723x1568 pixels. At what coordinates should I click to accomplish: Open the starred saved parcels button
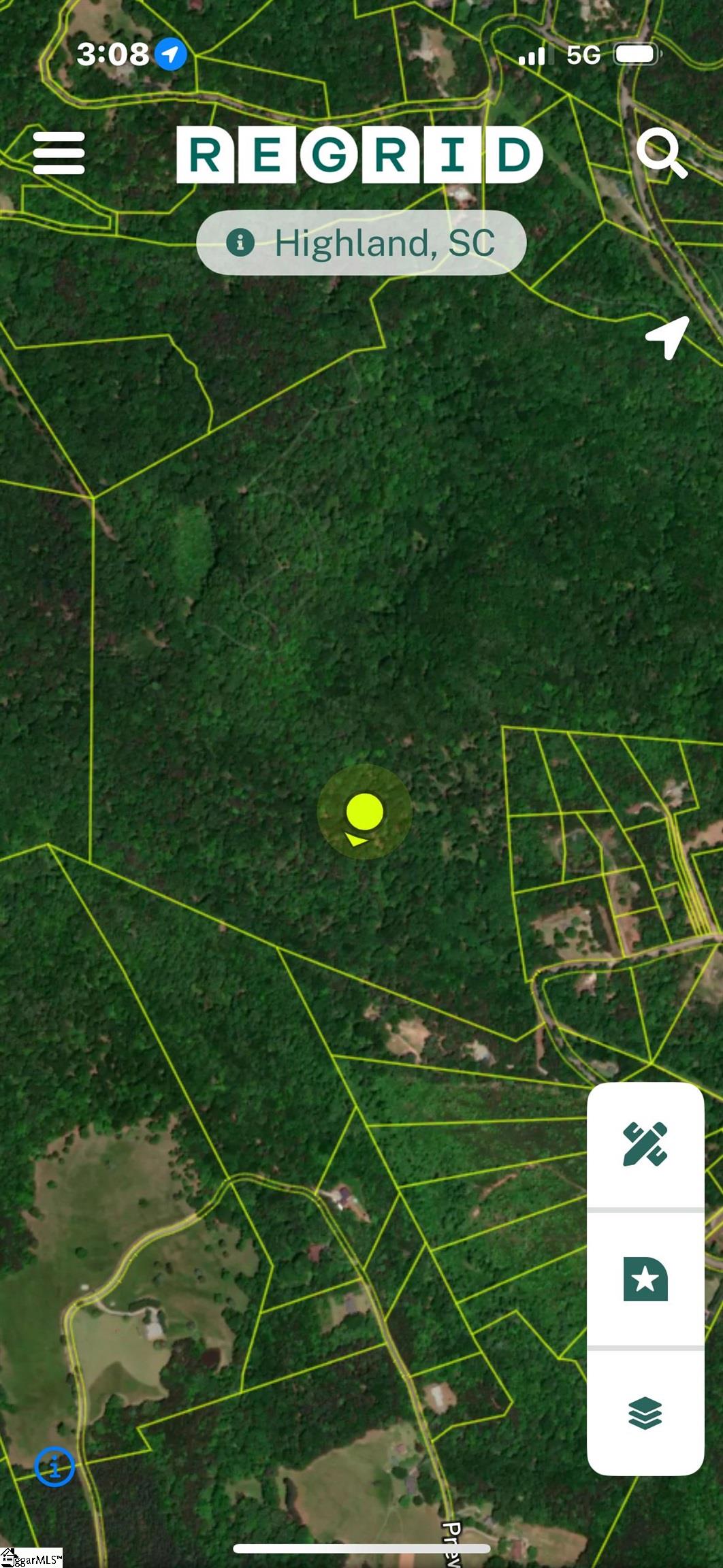[x=645, y=1279]
